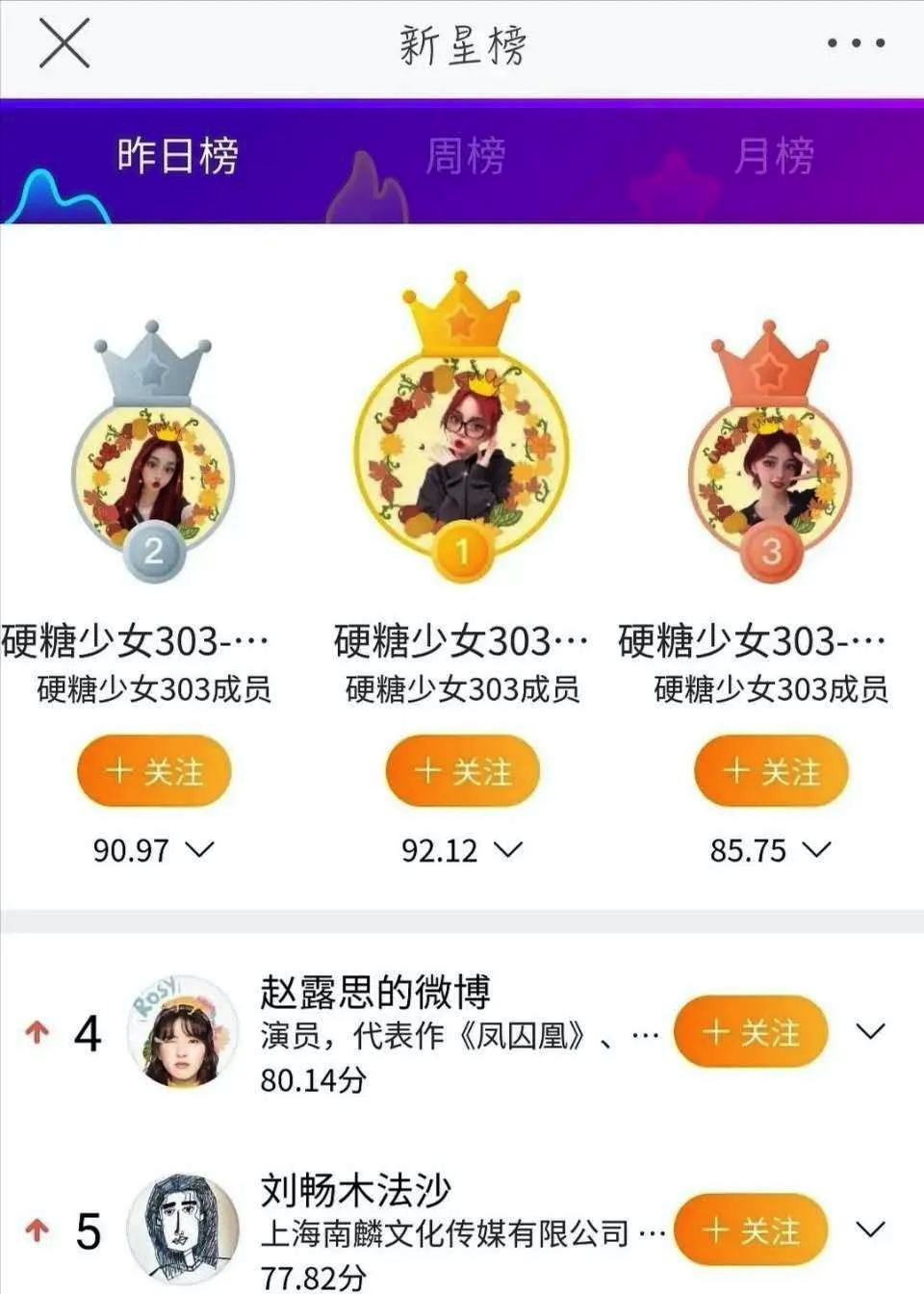The image size is (924, 1294).
Task: Follow 赵露思的微博
Action: [x=751, y=1033]
